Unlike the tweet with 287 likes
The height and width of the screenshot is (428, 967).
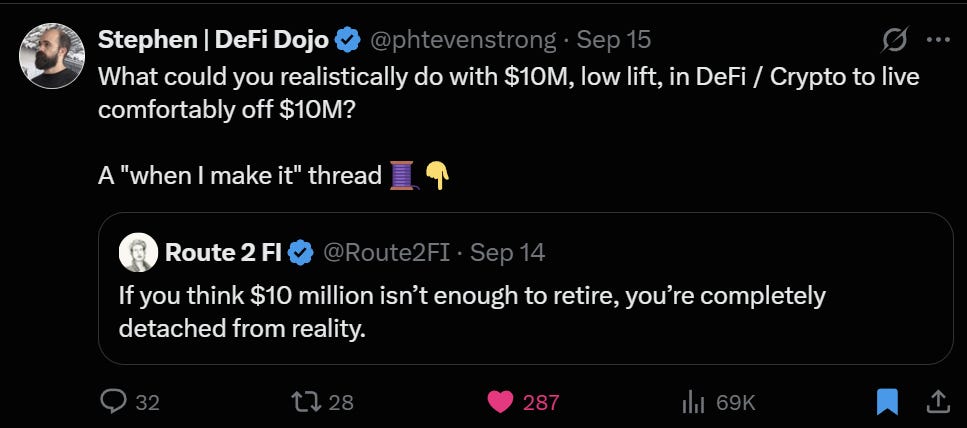pos(500,403)
